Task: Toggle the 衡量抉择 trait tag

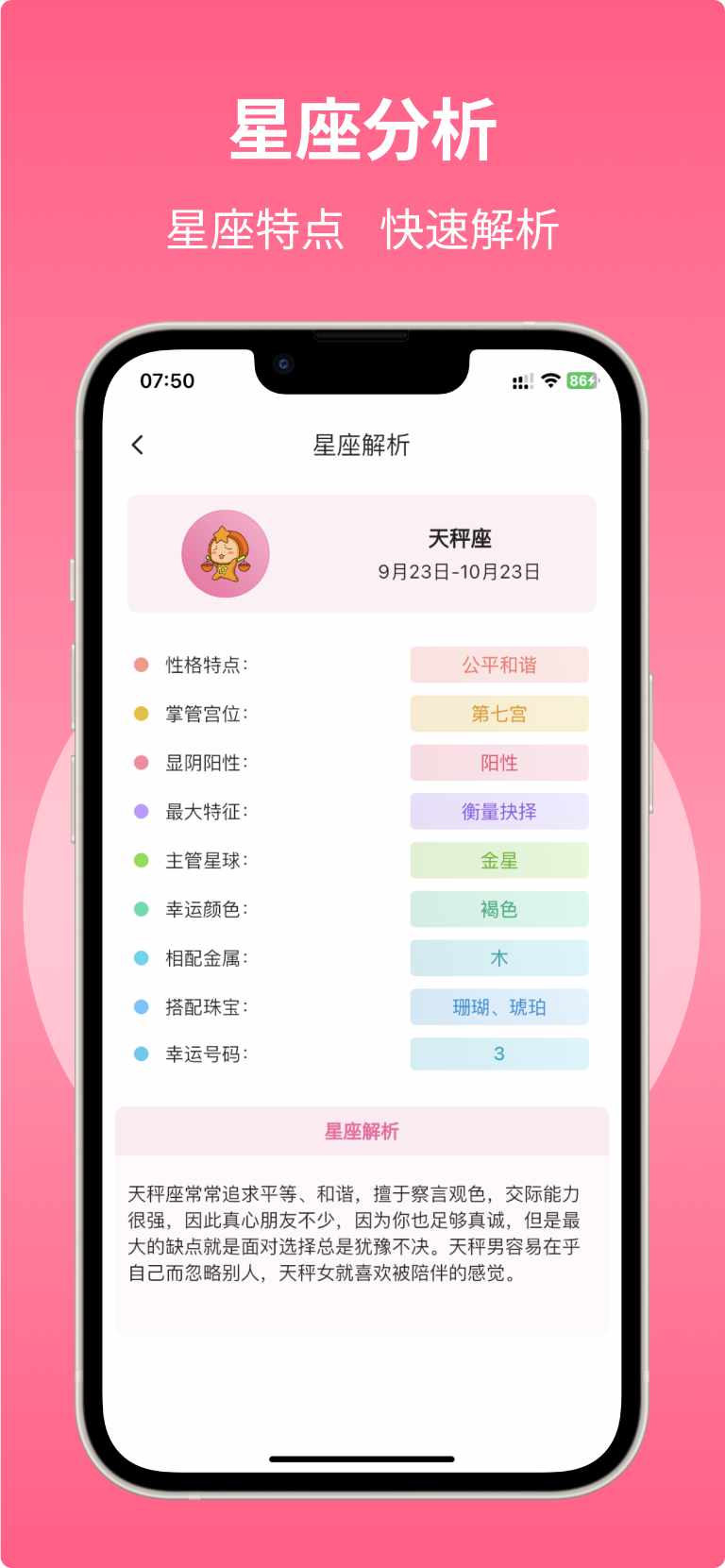Action: (x=499, y=811)
